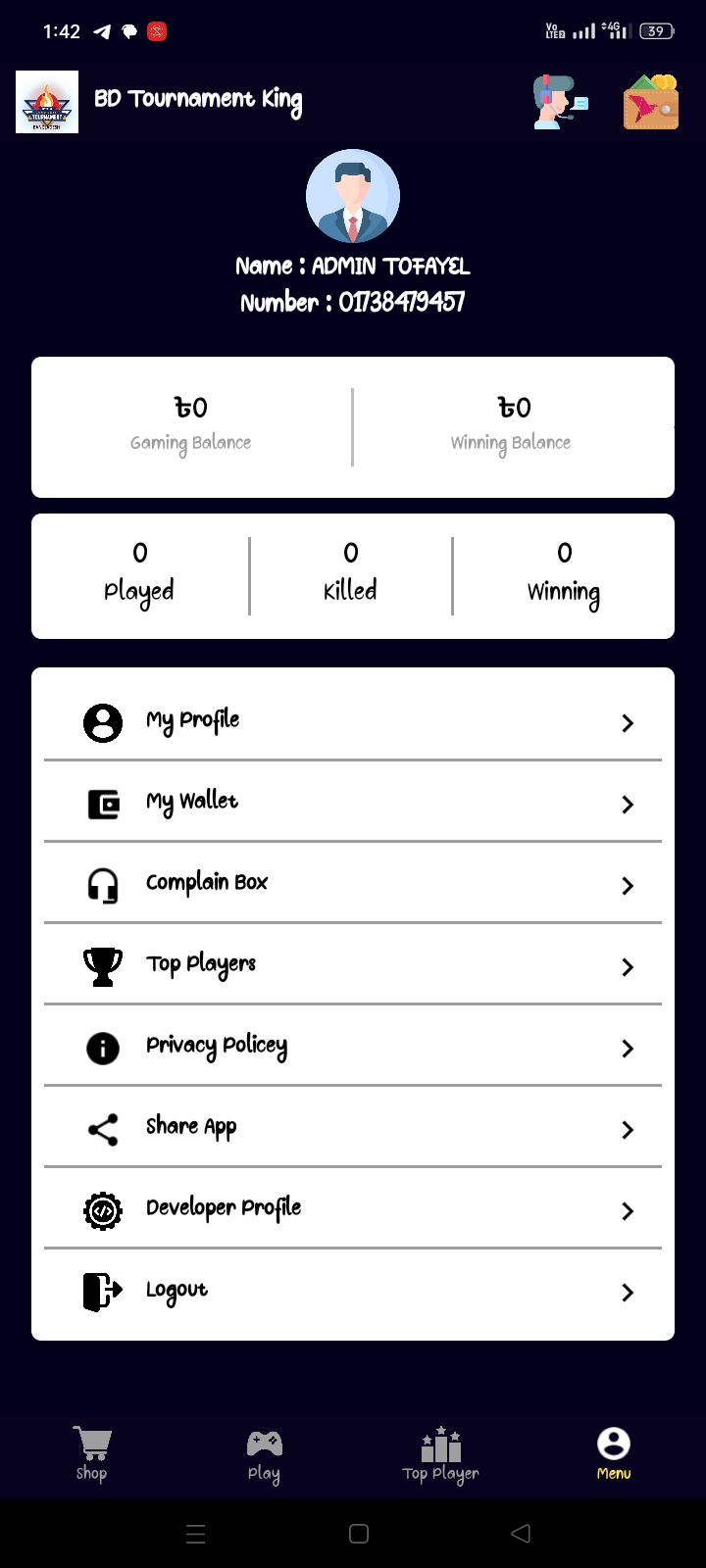Open Developer Profile
The height and width of the screenshot is (1568, 706).
point(353,1210)
